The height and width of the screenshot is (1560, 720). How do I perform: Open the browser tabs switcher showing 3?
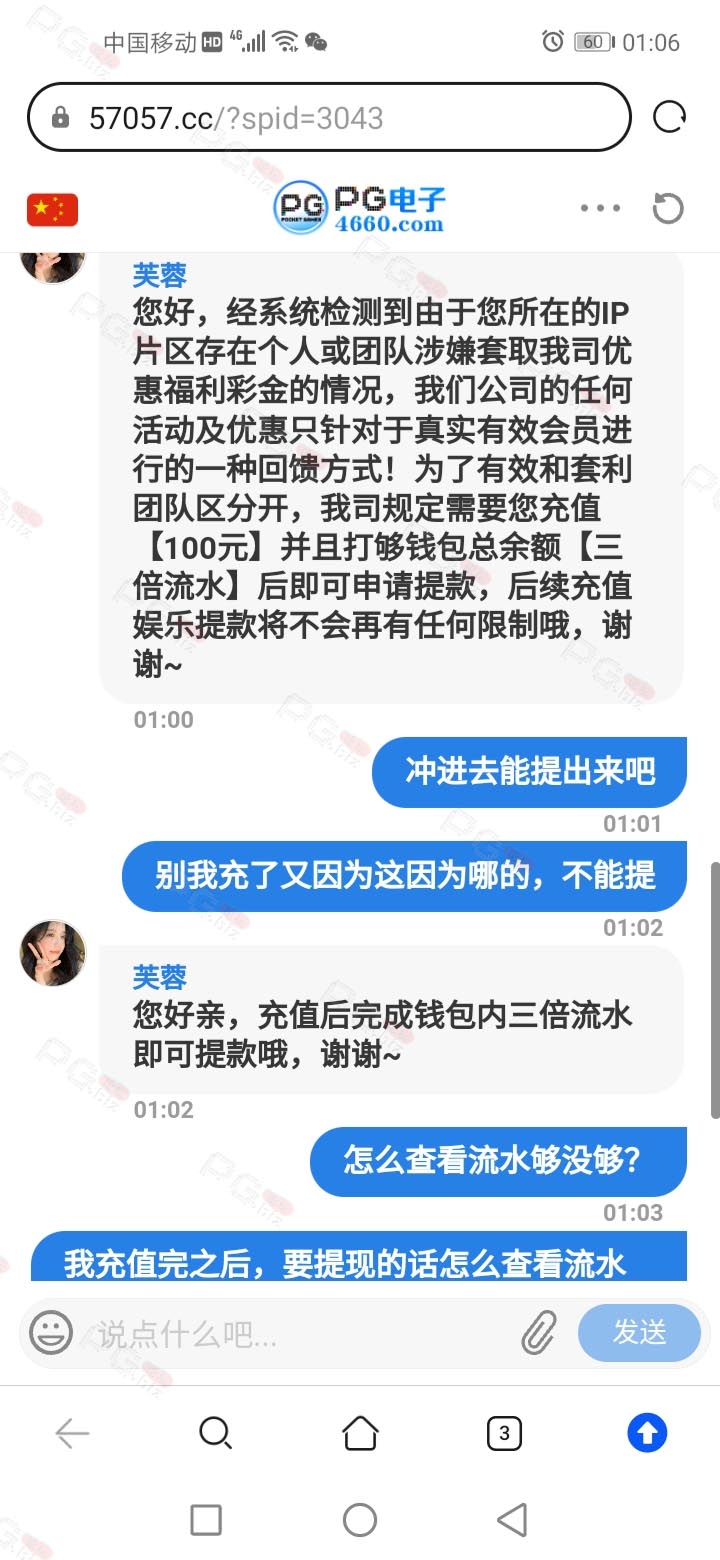[x=504, y=1434]
